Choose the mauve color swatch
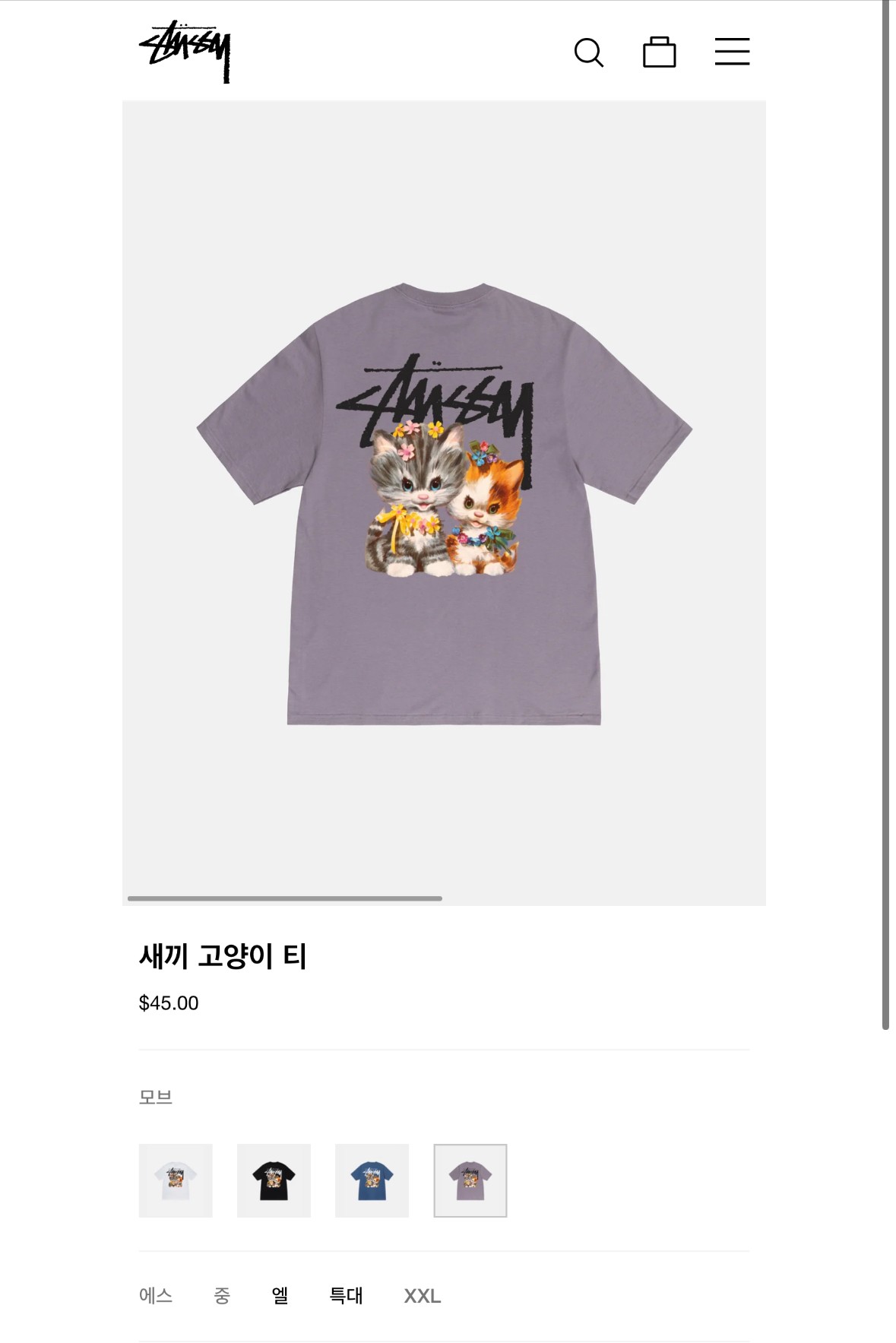 [470, 1180]
